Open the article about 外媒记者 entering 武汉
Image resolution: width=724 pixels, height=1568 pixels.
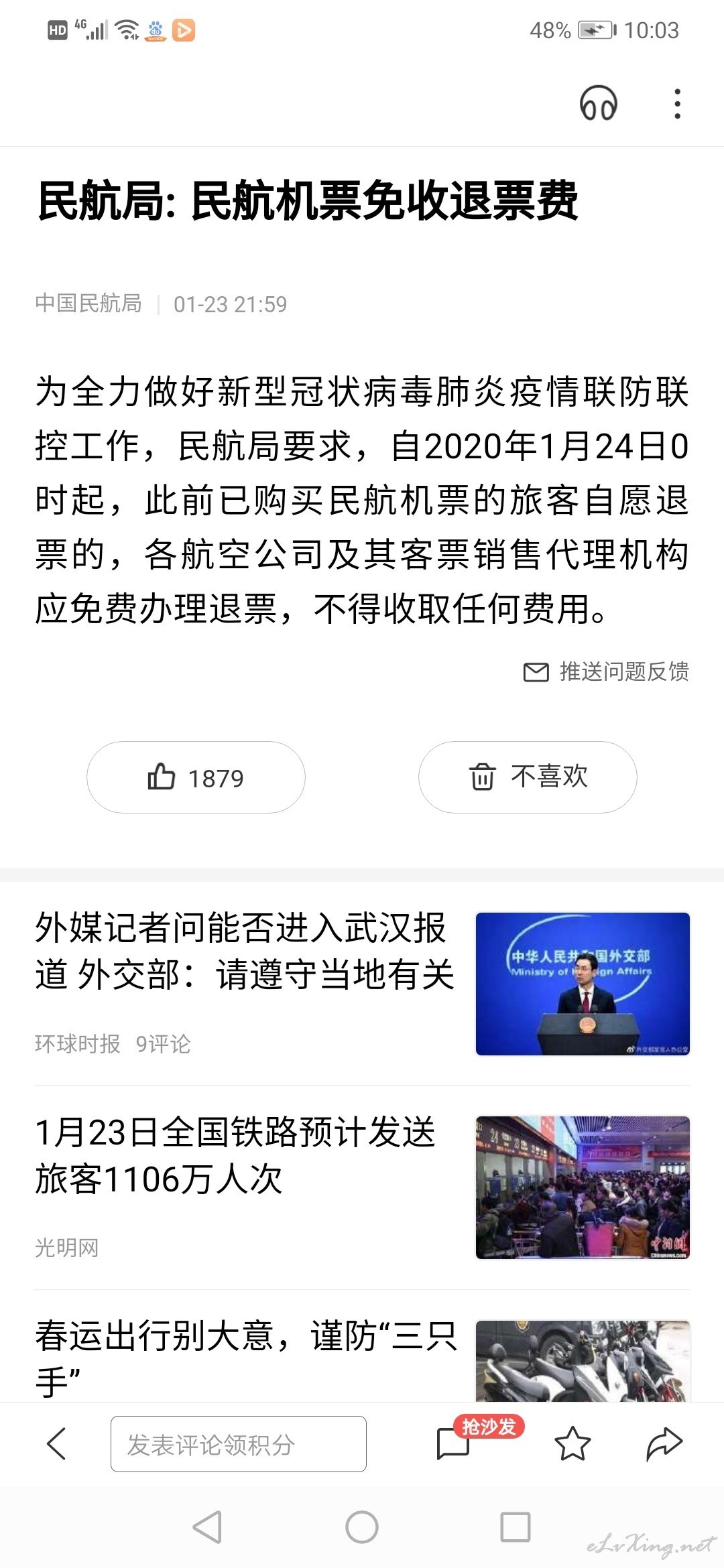[x=362, y=983]
